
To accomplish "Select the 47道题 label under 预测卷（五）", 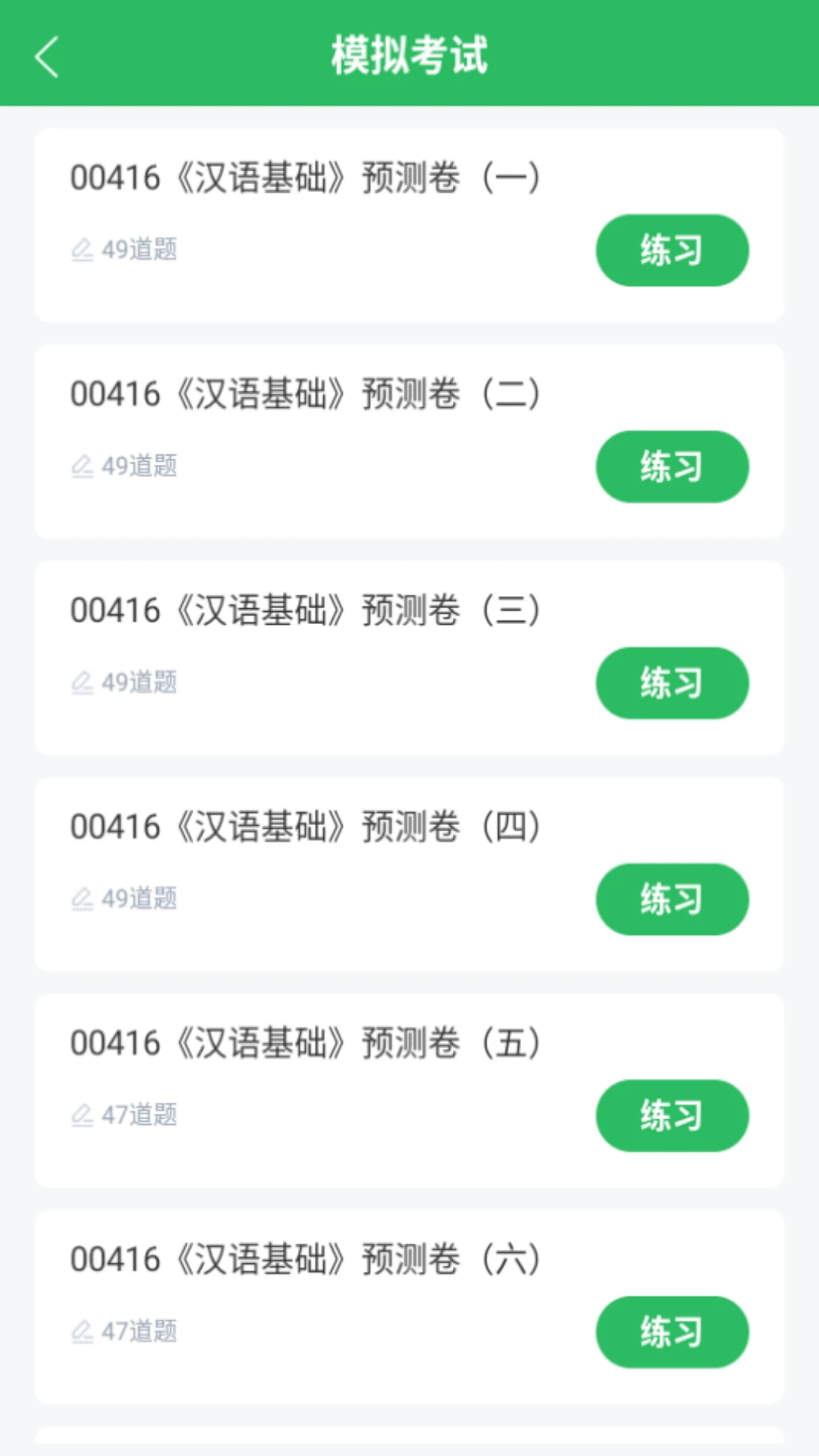I will pos(141,1114).
